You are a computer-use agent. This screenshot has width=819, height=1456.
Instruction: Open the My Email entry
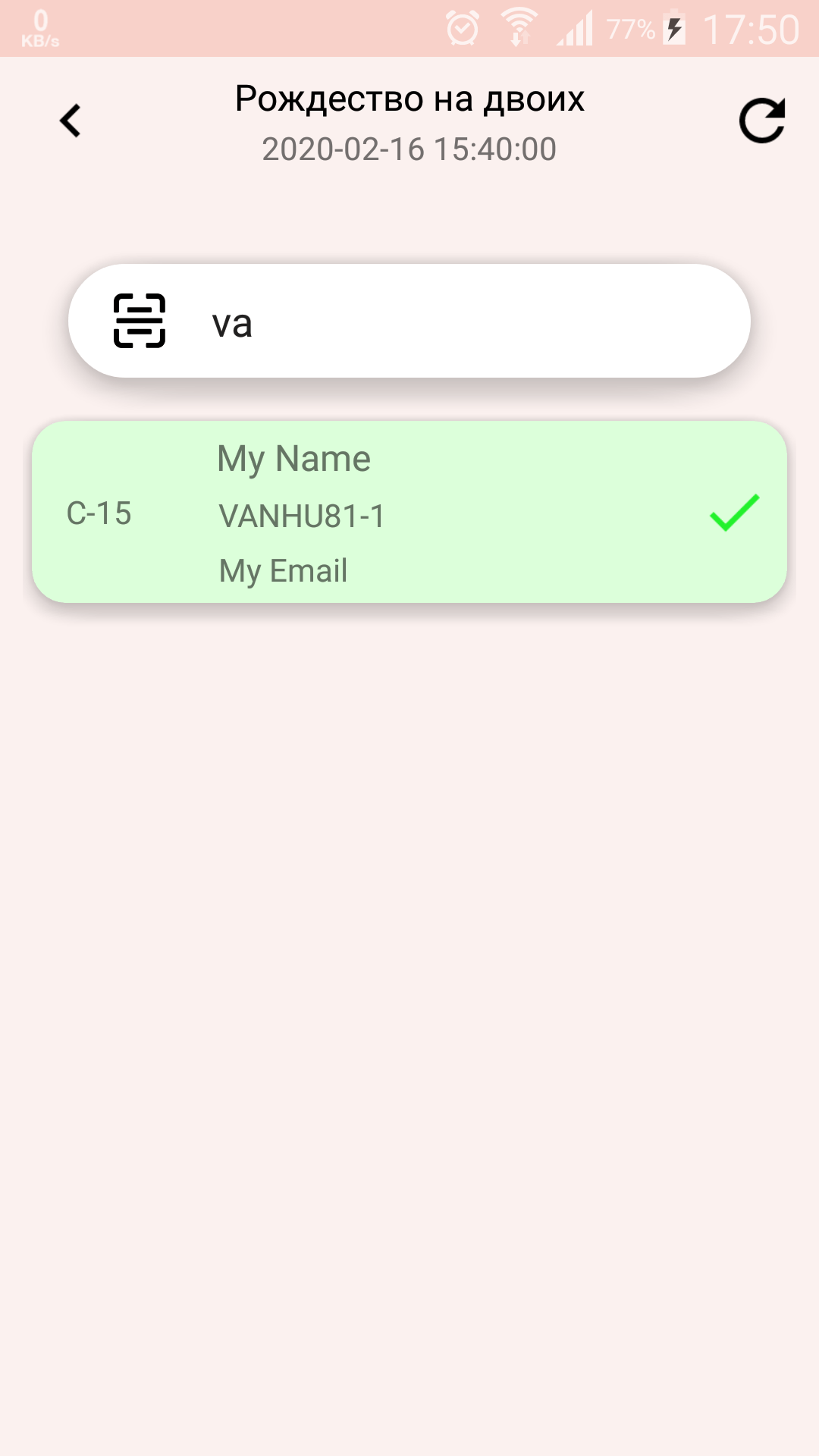click(281, 570)
